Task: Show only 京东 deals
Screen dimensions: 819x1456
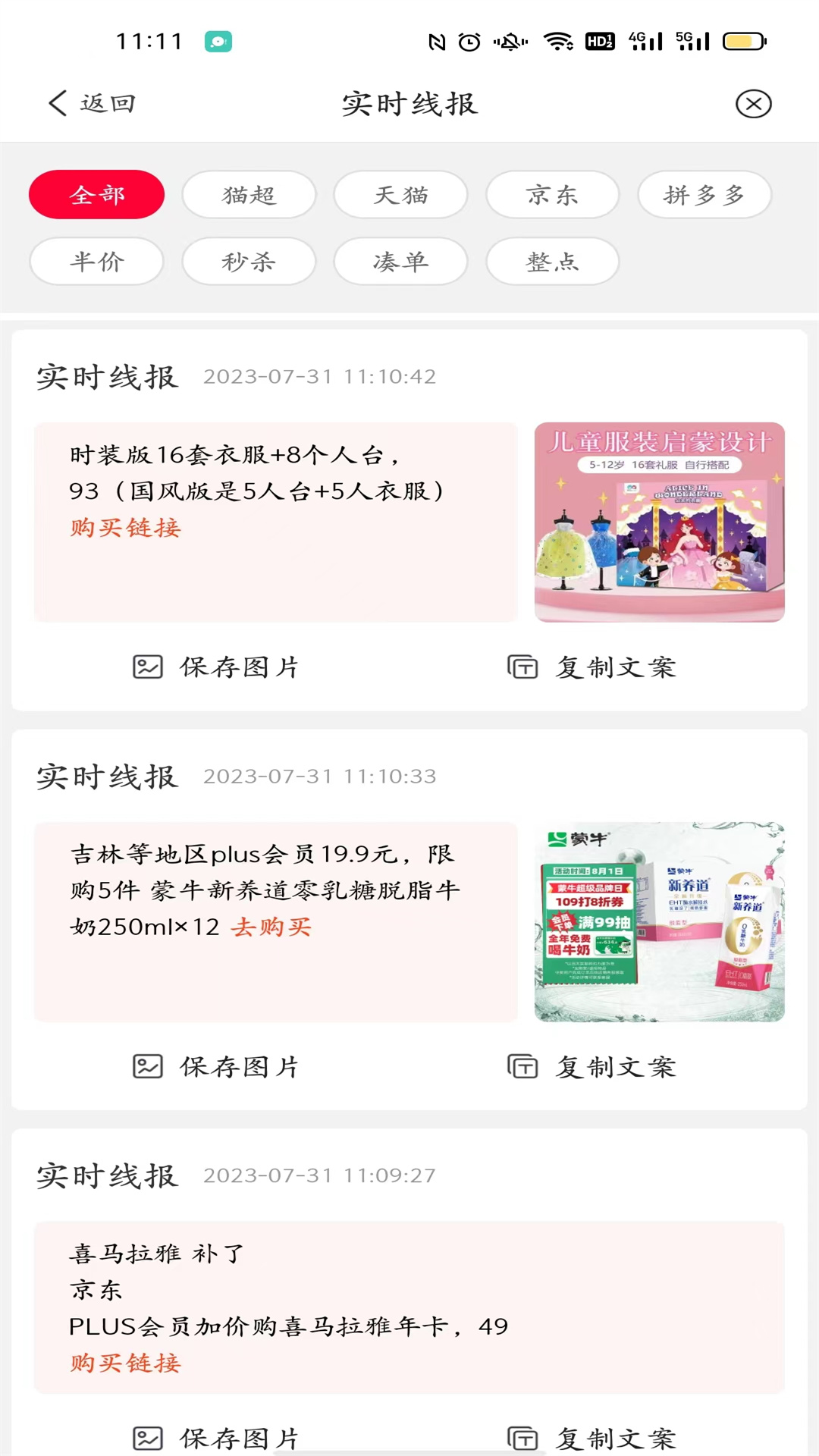Action: coord(552,195)
